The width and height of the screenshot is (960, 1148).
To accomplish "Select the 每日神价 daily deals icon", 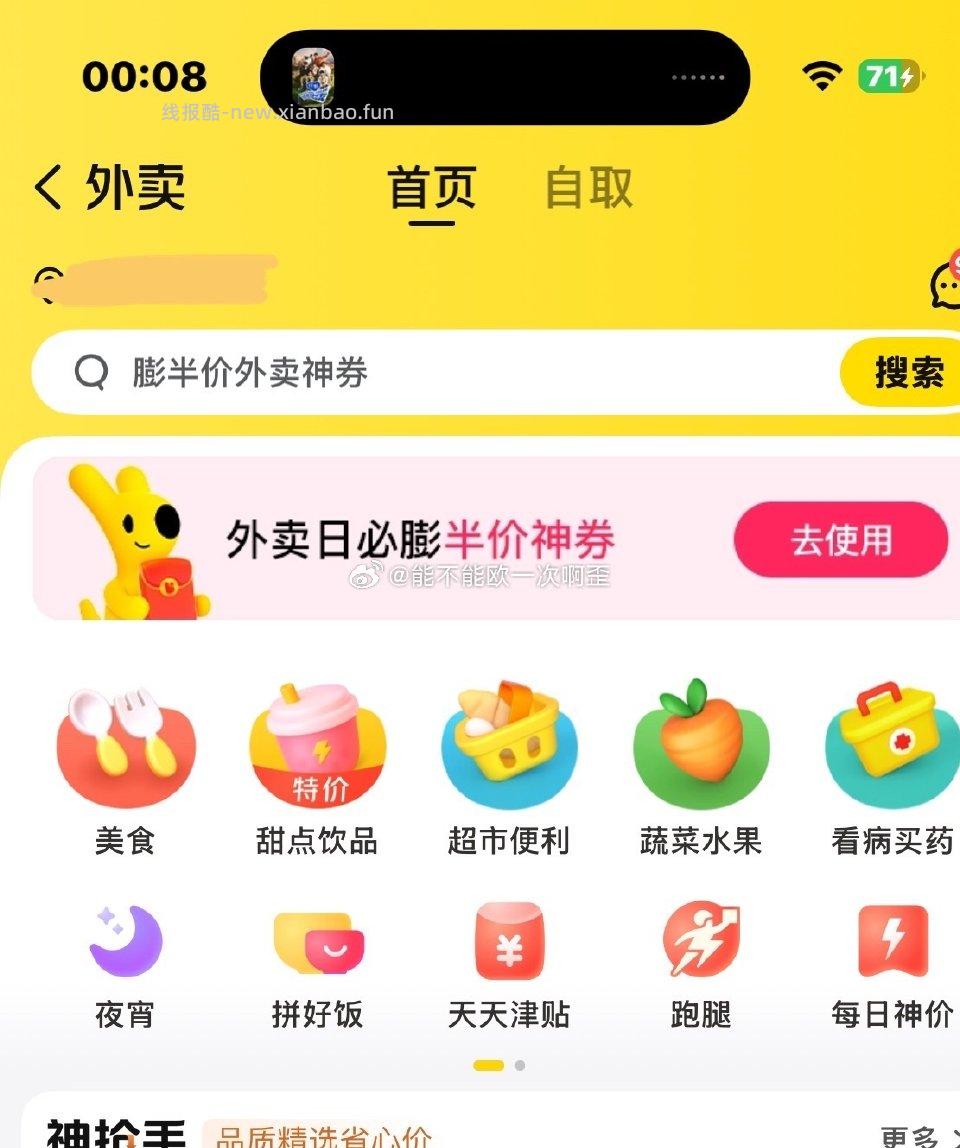I will pos(888,940).
